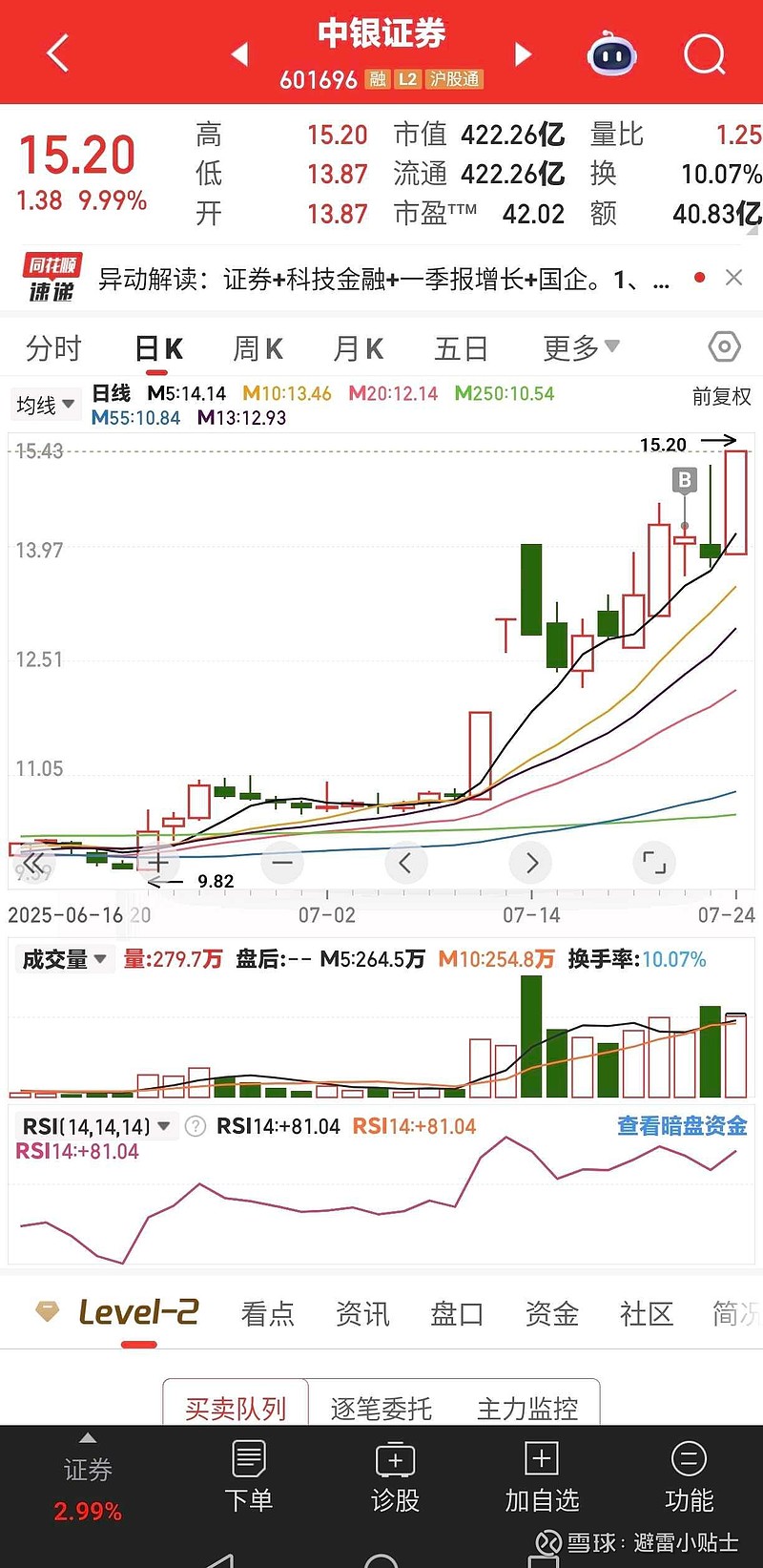The height and width of the screenshot is (1568, 763).
Task: Open the robot AI assistant
Action: point(612,53)
